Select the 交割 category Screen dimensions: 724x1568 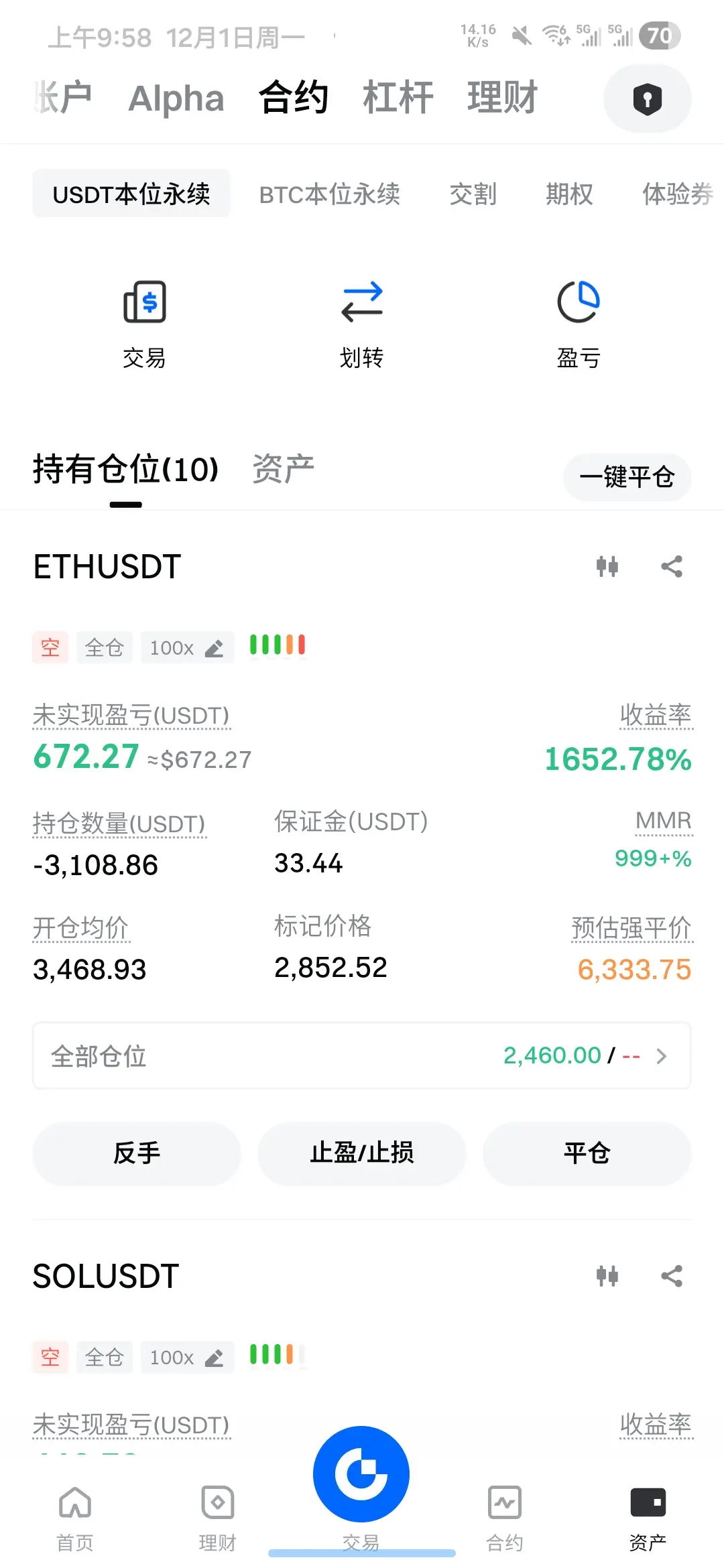tap(473, 194)
